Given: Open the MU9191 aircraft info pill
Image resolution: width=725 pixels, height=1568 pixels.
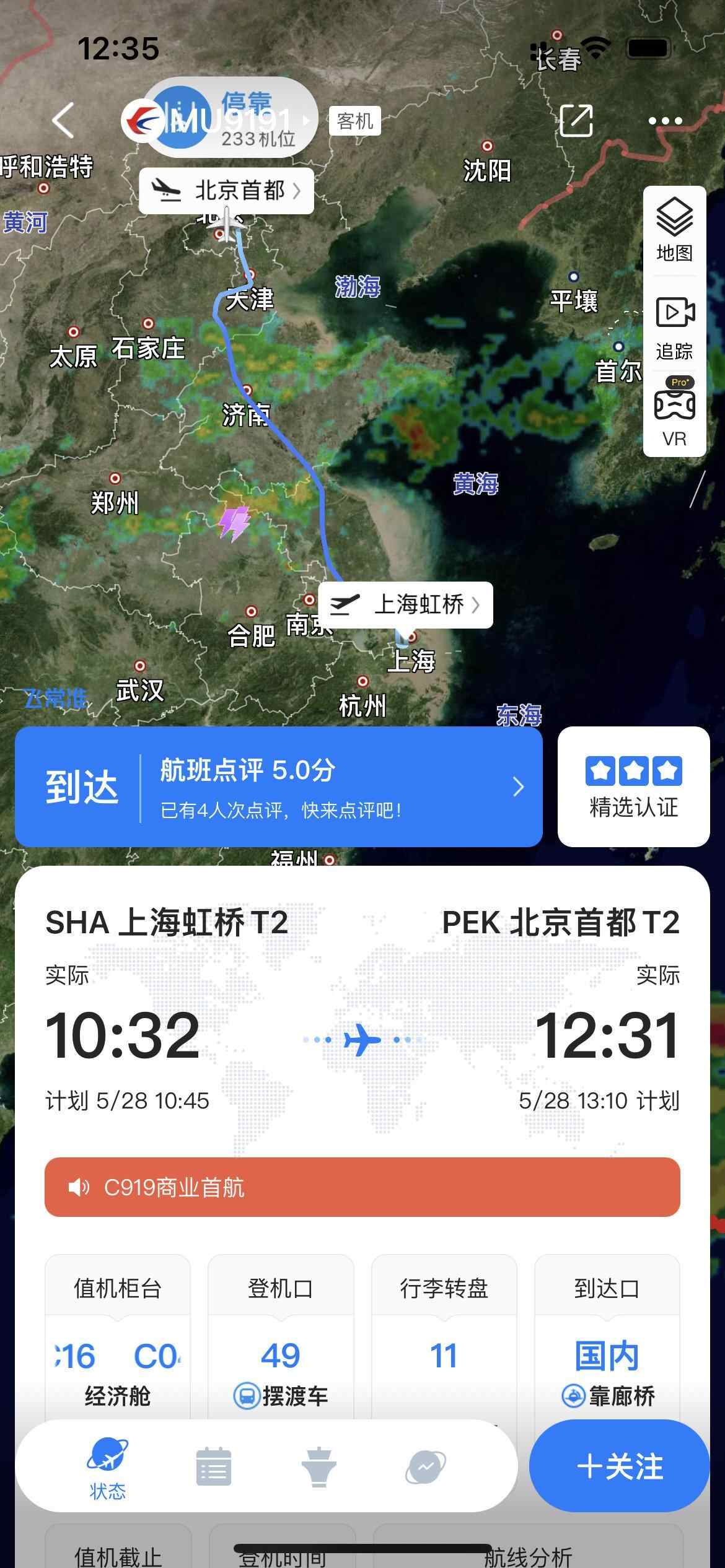Looking at the screenshot, I should click(229, 119).
